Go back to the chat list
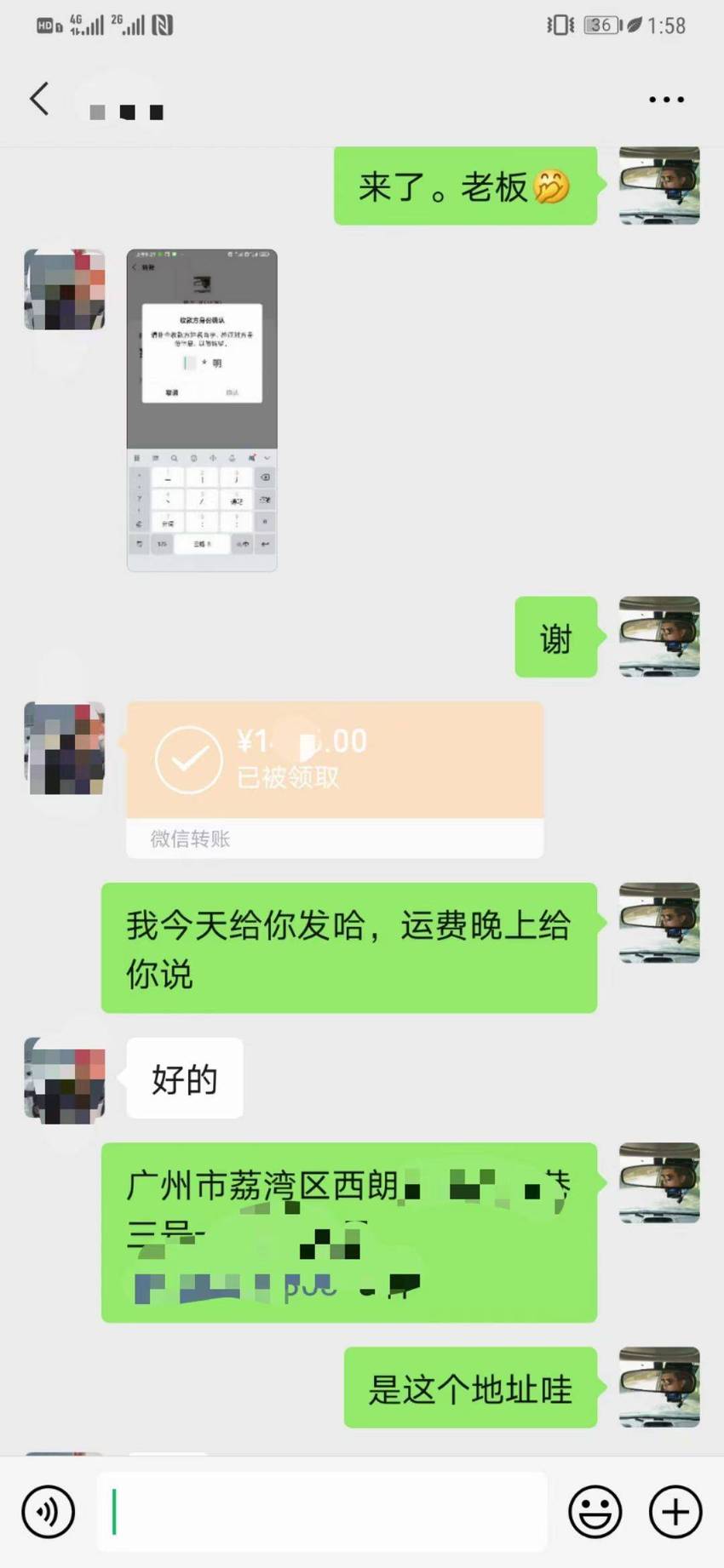724x1568 pixels. (x=39, y=99)
